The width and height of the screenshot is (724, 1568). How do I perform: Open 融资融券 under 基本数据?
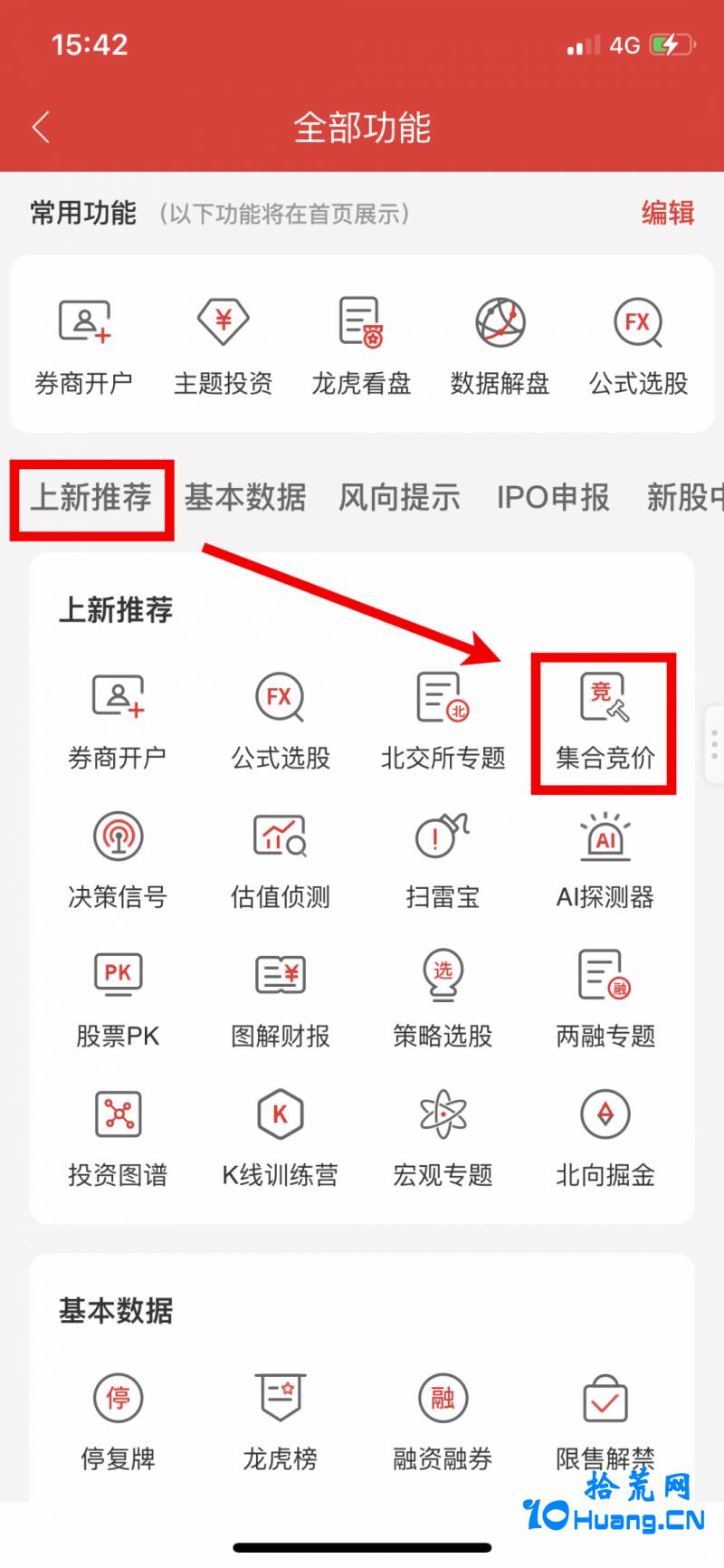[443, 1422]
